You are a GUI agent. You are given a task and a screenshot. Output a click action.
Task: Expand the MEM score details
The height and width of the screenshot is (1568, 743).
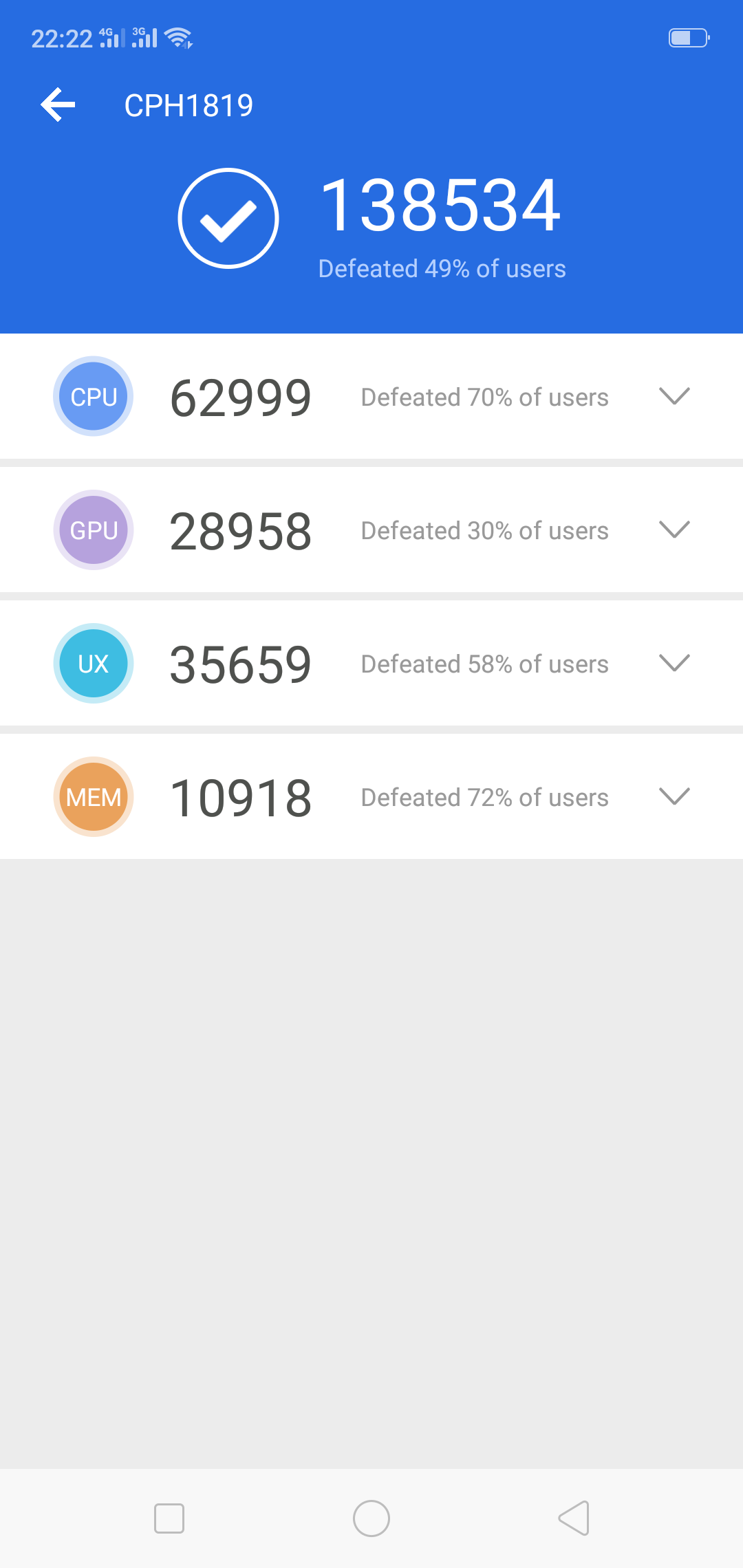pyautogui.click(x=674, y=796)
